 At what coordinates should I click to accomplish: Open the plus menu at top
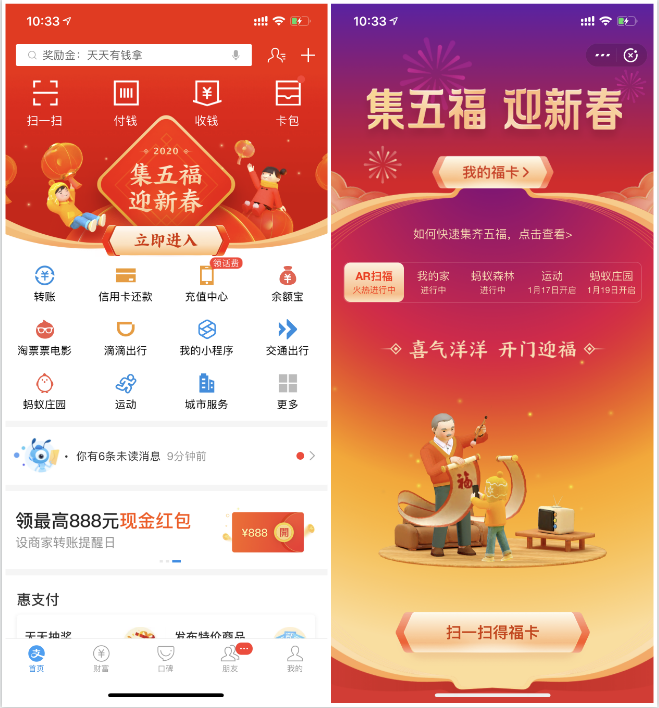tap(308, 55)
